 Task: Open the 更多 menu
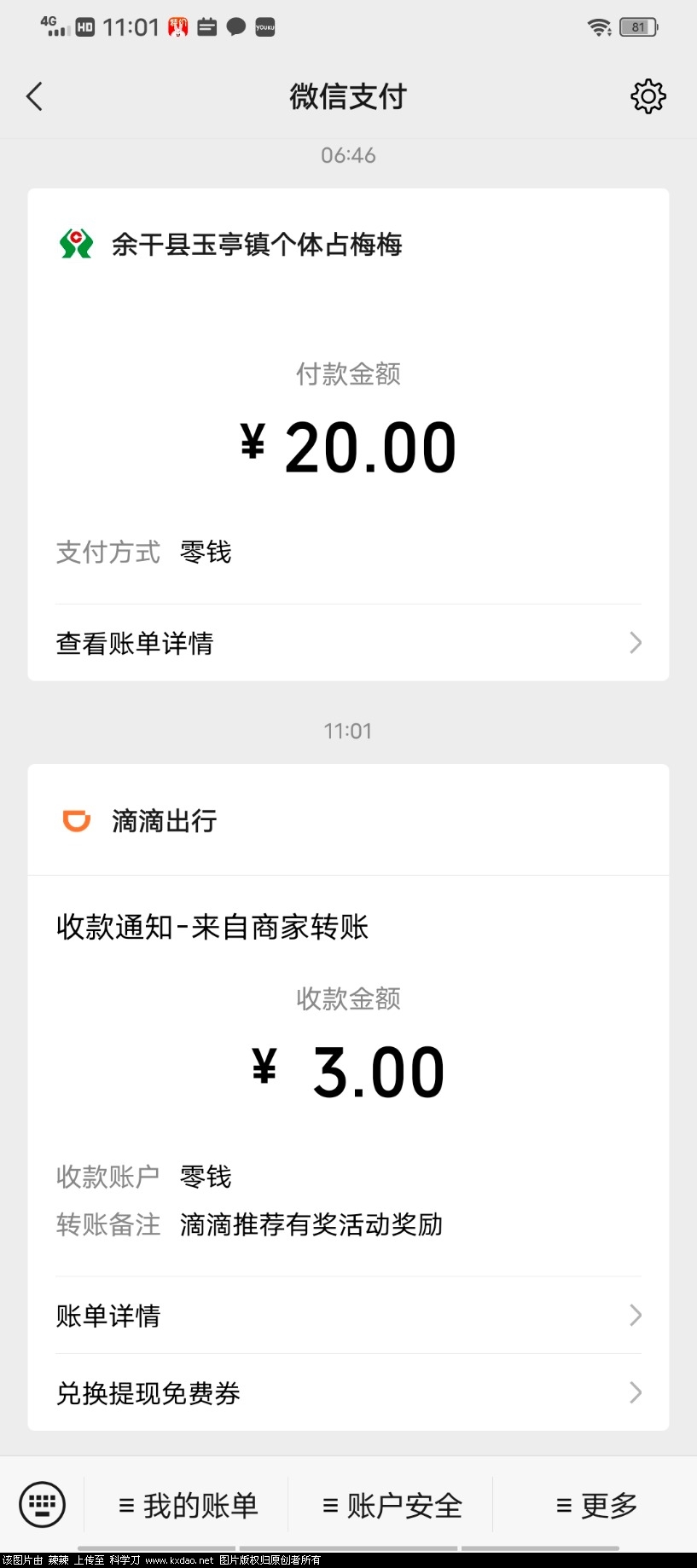pyautogui.click(x=596, y=1506)
